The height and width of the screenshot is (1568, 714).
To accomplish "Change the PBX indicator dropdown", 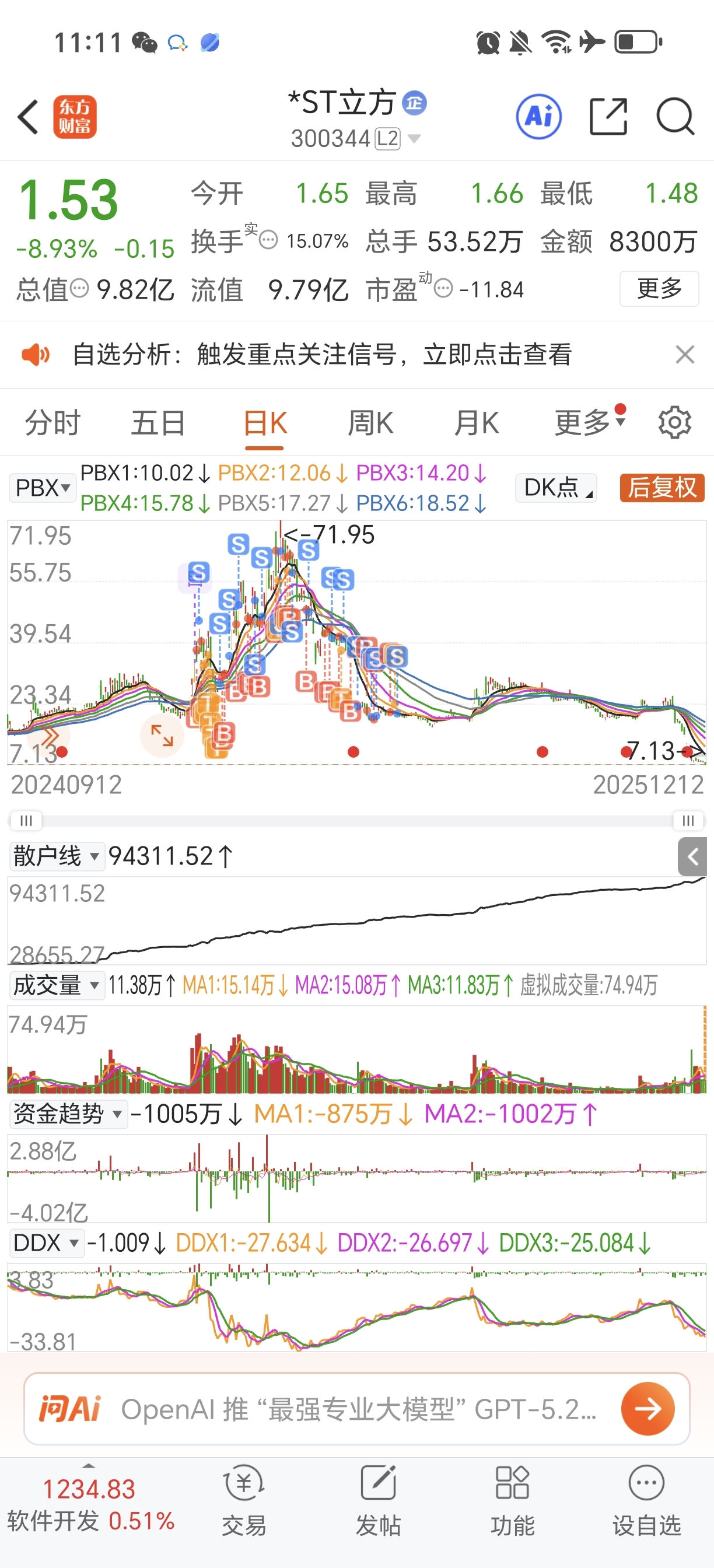I will pos(43,488).
